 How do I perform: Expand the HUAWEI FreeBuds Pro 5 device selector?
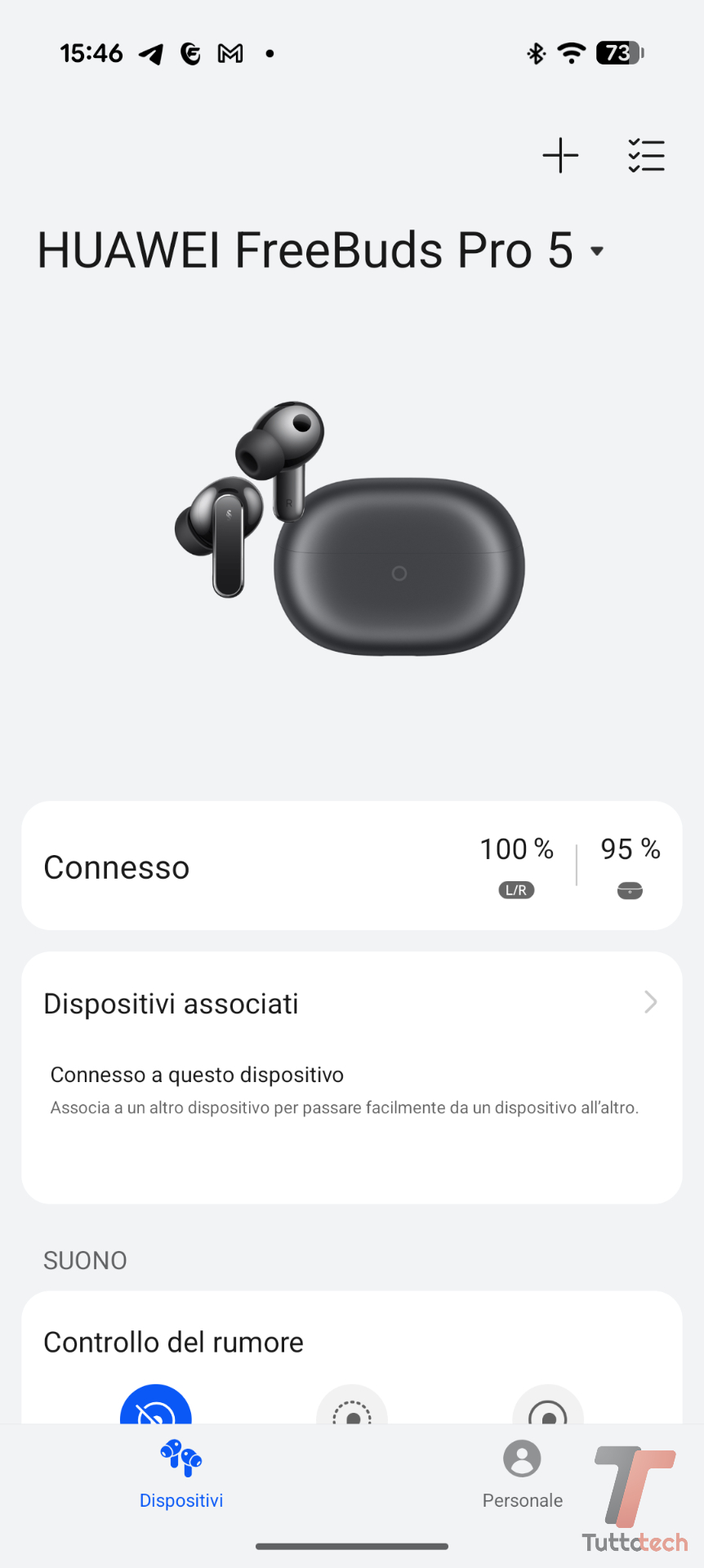tap(597, 251)
